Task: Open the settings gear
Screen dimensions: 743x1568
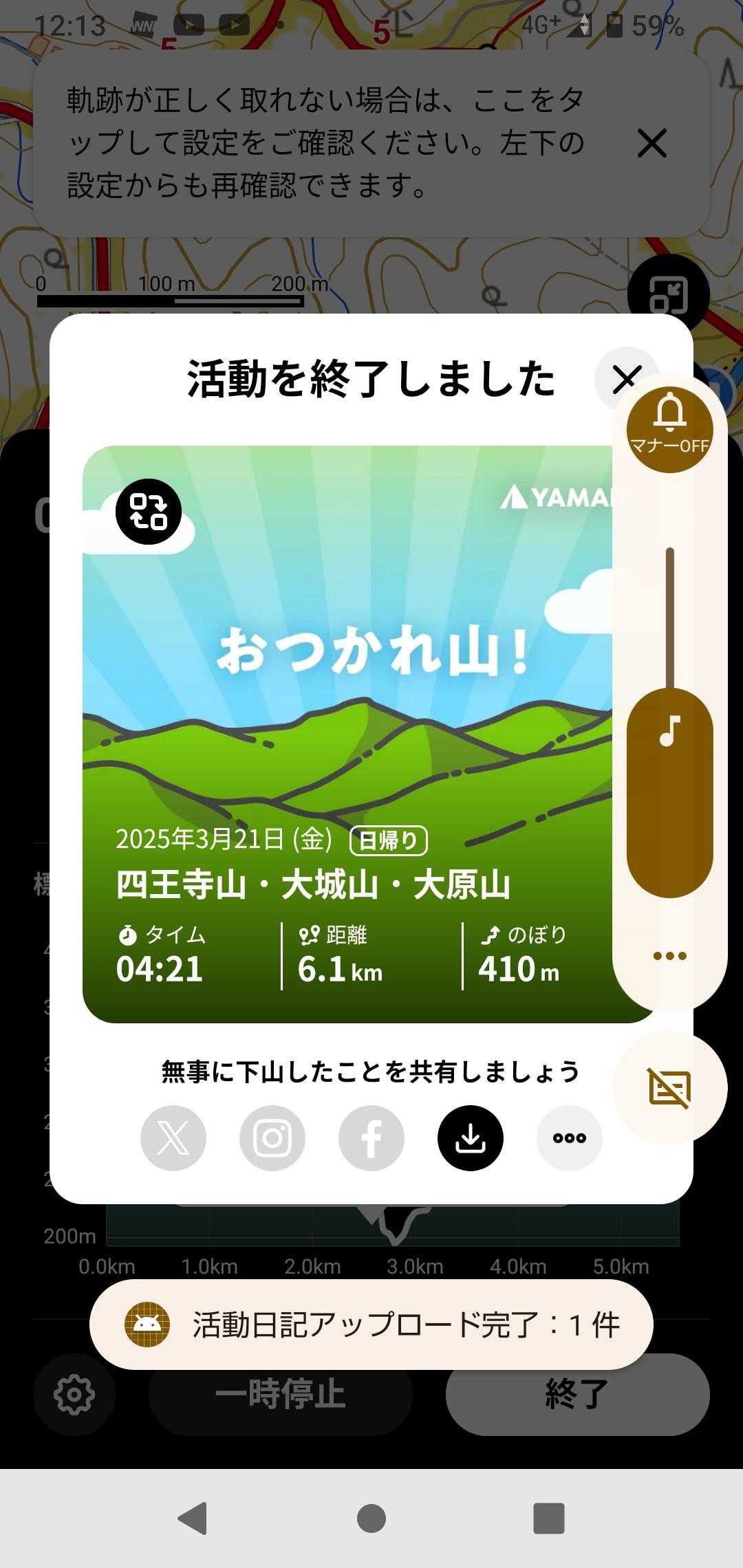Action: (x=74, y=1395)
